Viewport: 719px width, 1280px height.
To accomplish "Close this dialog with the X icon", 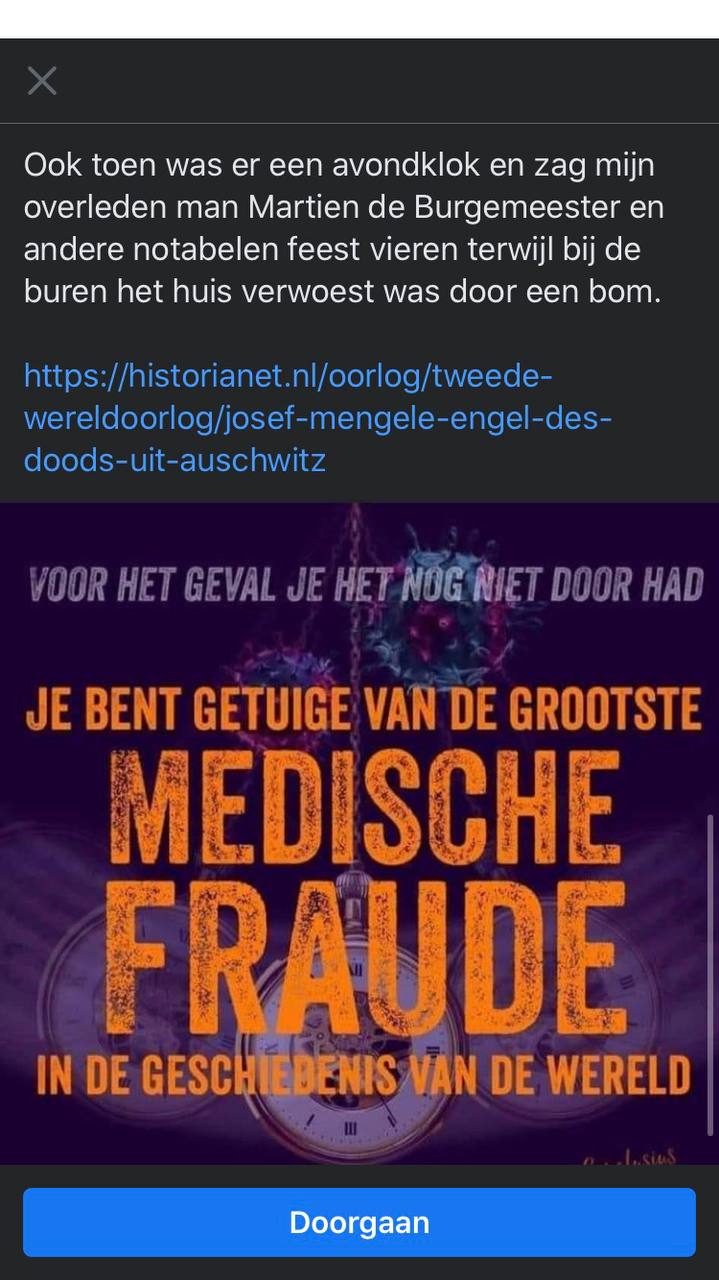I will (42, 81).
